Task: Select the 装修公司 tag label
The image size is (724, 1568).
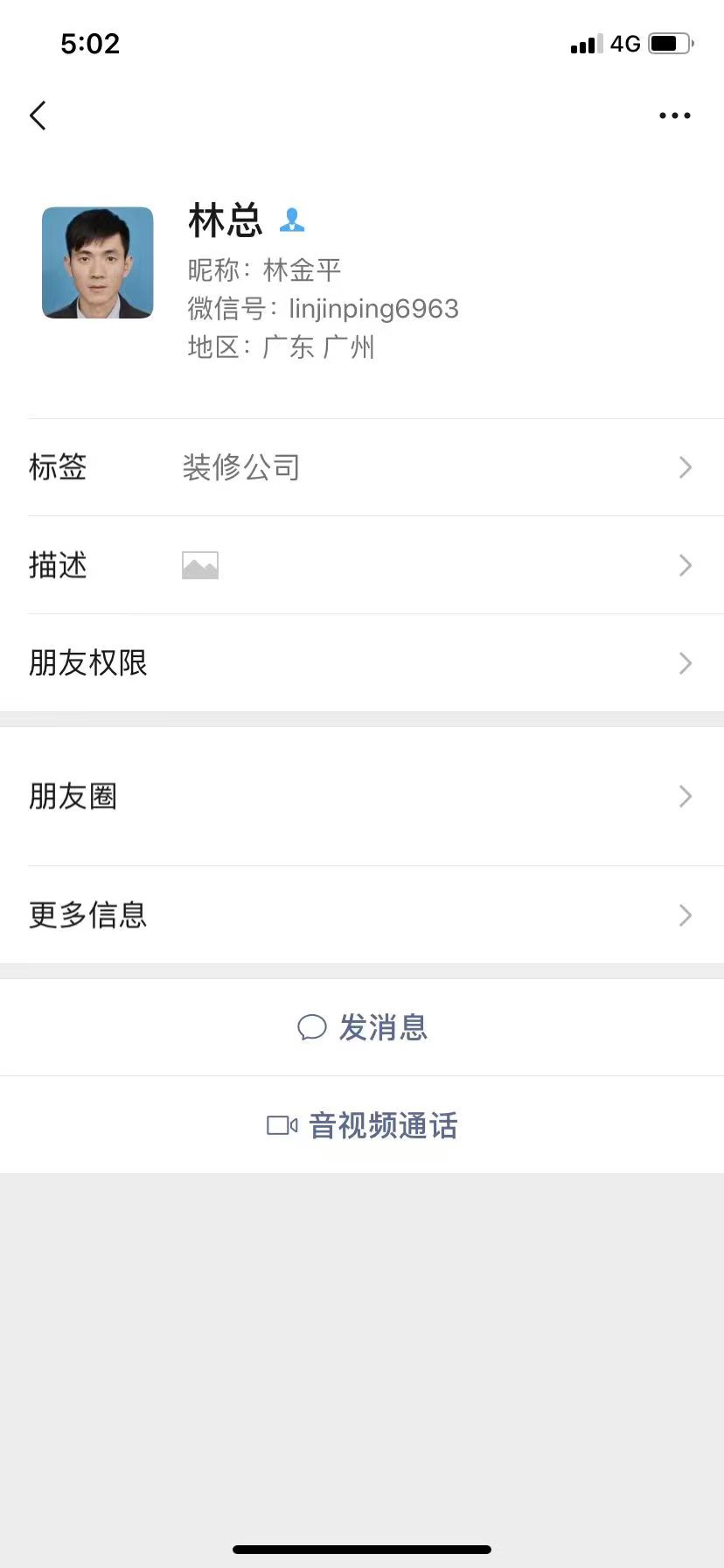Action: [x=240, y=467]
